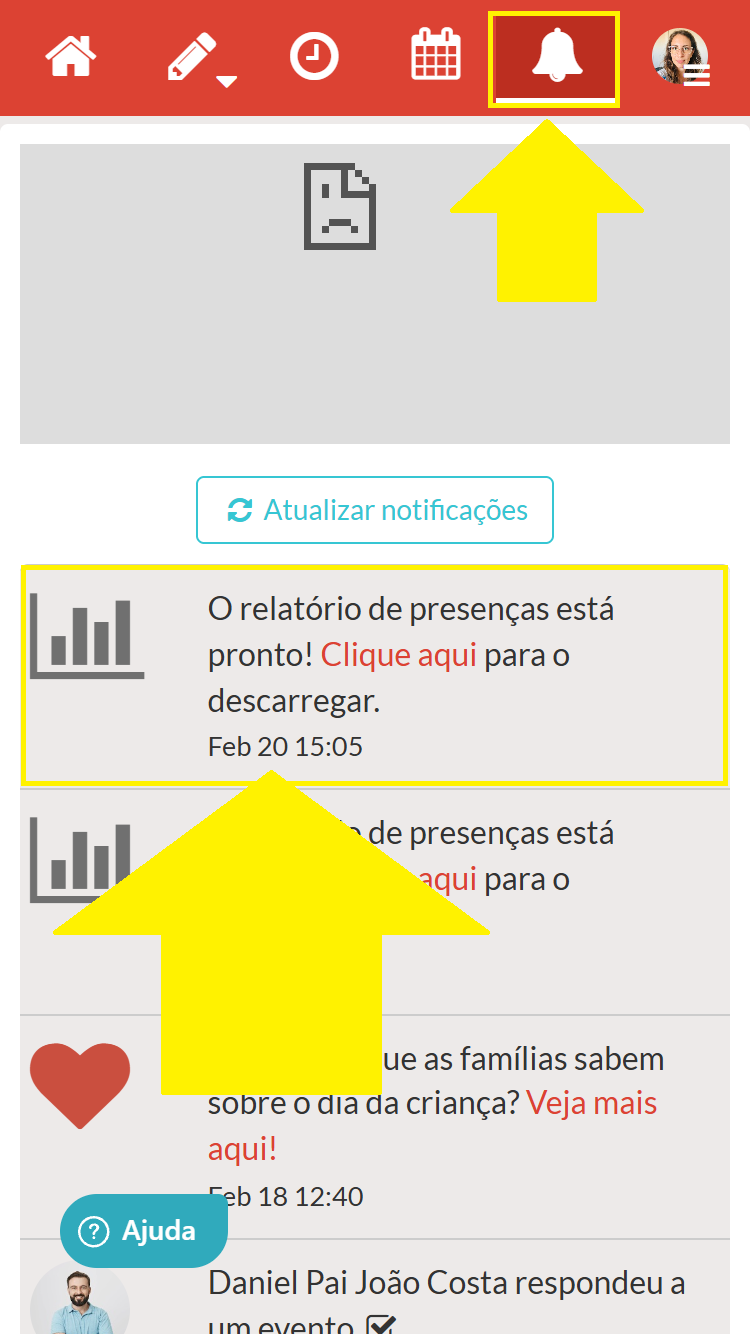
Task: Go to the home screen icon
Action: click(71, 56)
